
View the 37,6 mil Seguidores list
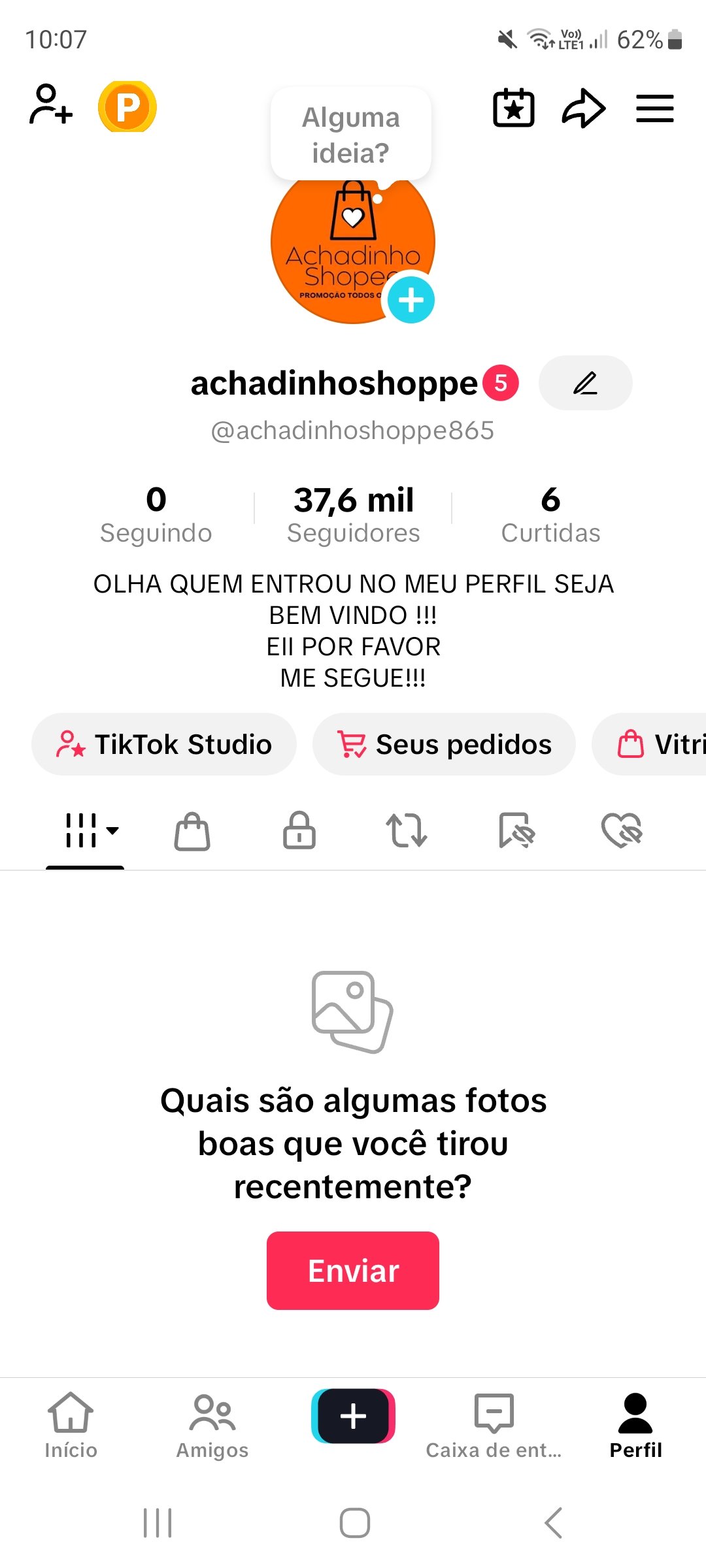point(354,515)
